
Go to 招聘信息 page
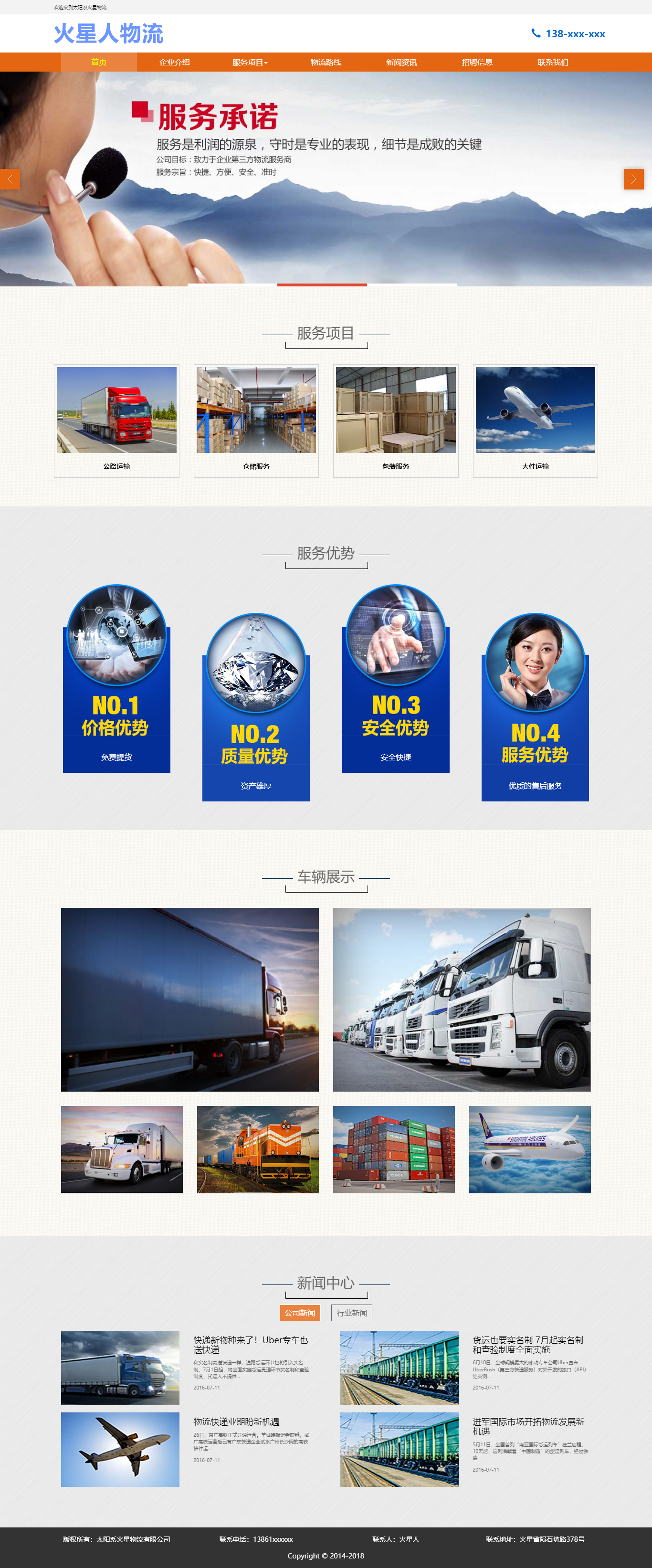477,62
